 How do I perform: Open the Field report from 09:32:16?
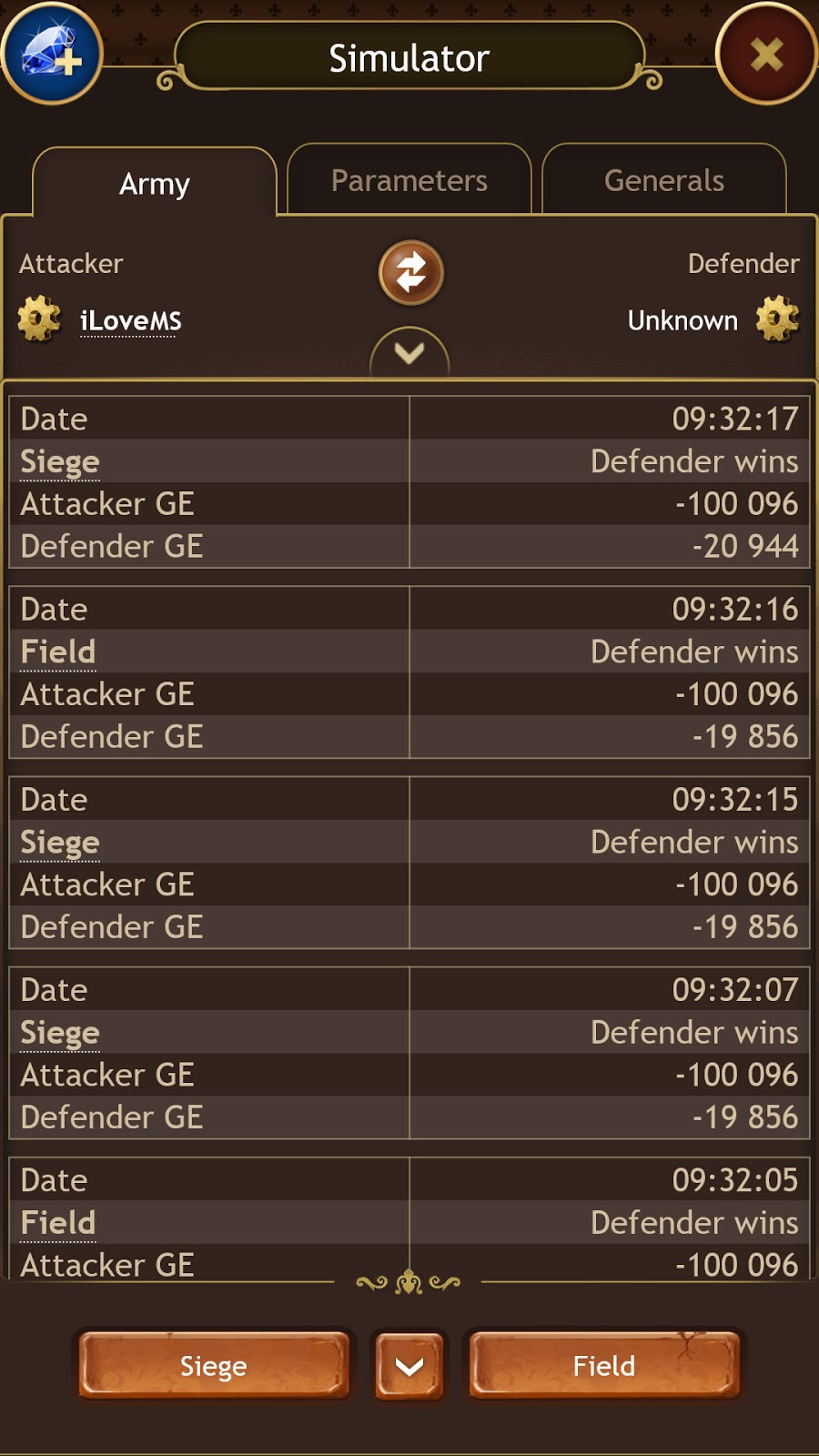58,652
